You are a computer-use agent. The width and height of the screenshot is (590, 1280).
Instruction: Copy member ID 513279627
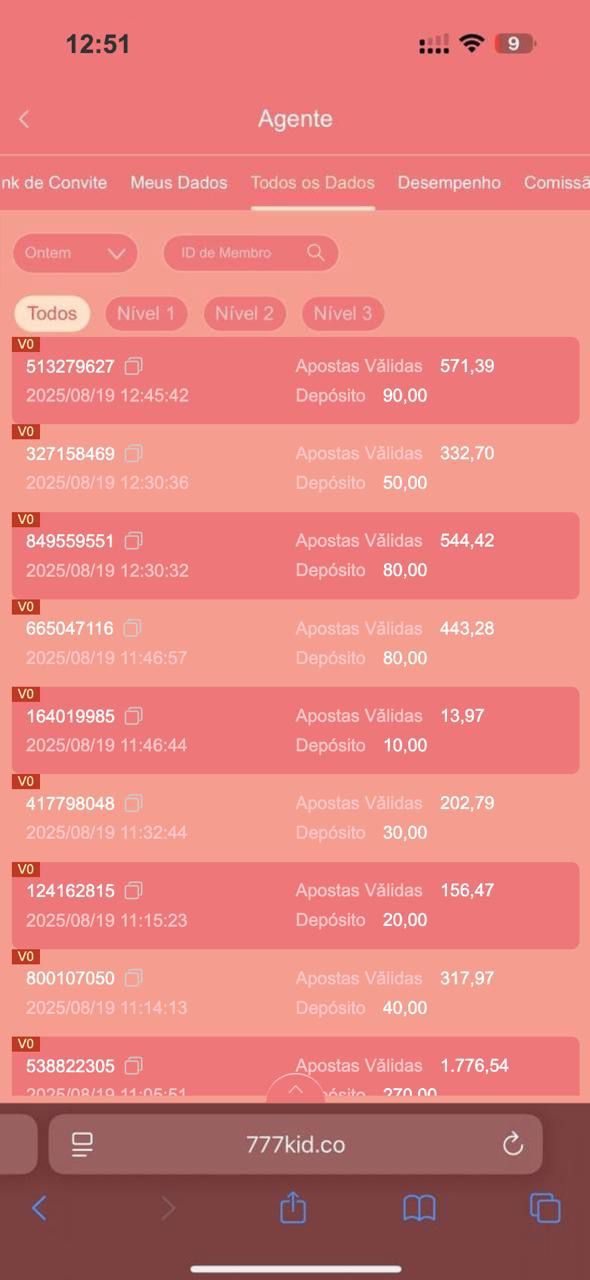[134, 366]
